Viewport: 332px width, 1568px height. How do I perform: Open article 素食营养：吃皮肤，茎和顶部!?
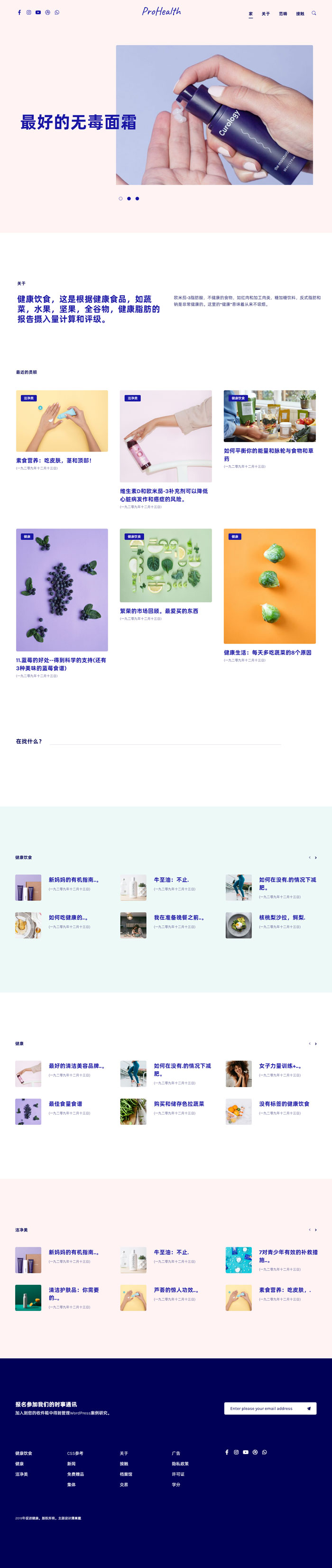54,460
